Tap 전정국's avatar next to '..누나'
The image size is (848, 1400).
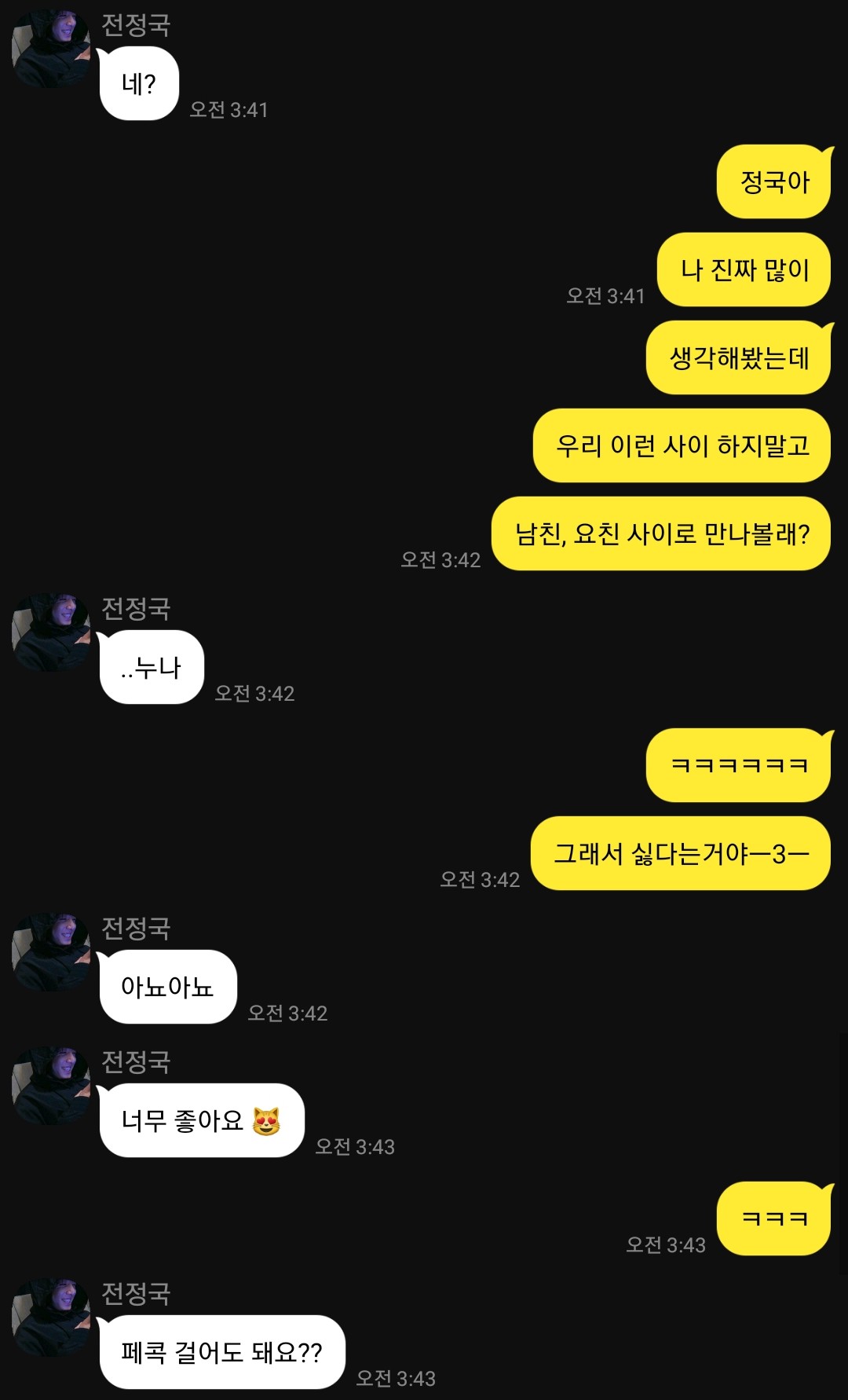coord(51,632)
